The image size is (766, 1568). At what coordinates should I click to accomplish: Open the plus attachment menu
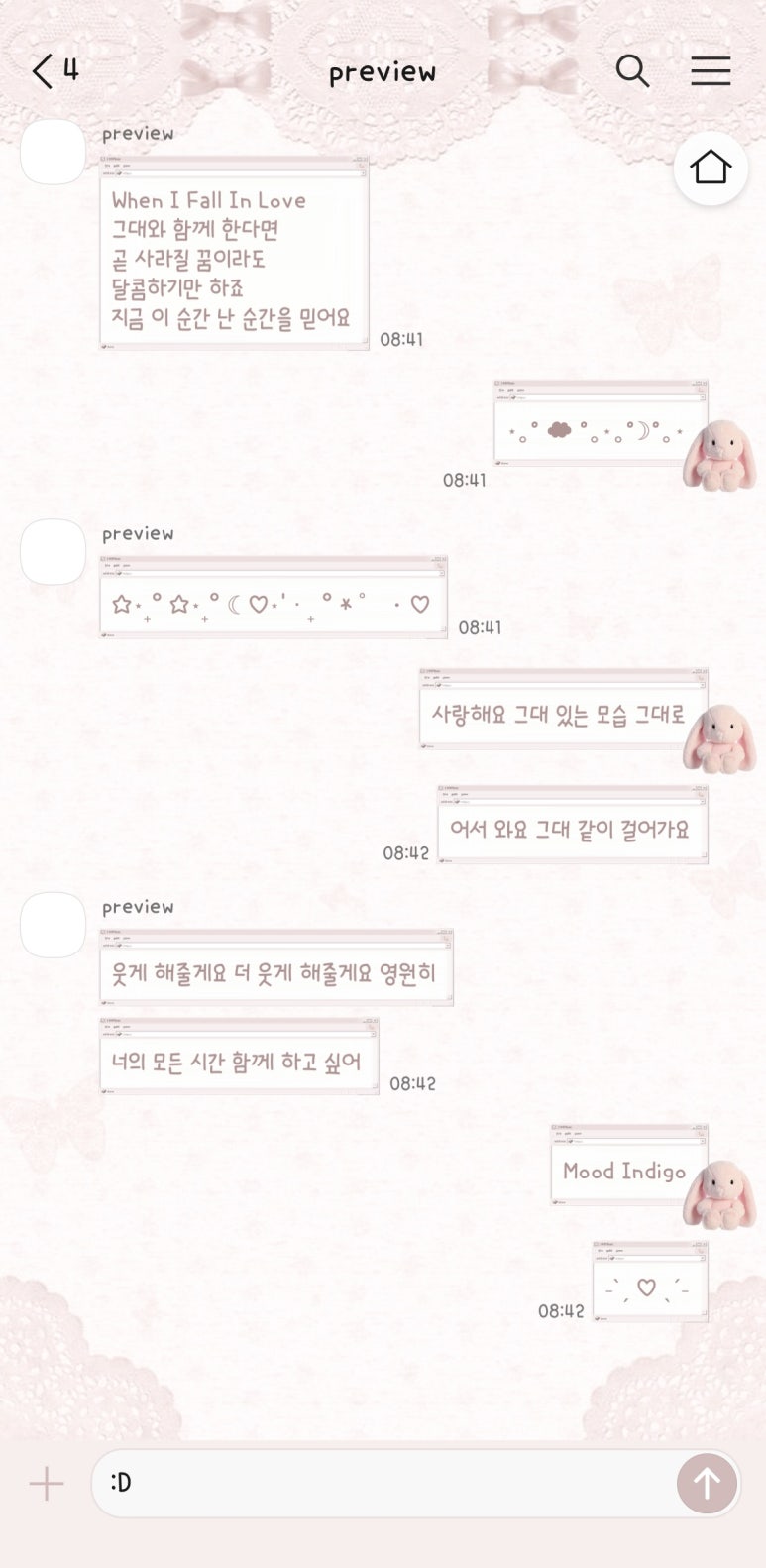(47, 1484)
